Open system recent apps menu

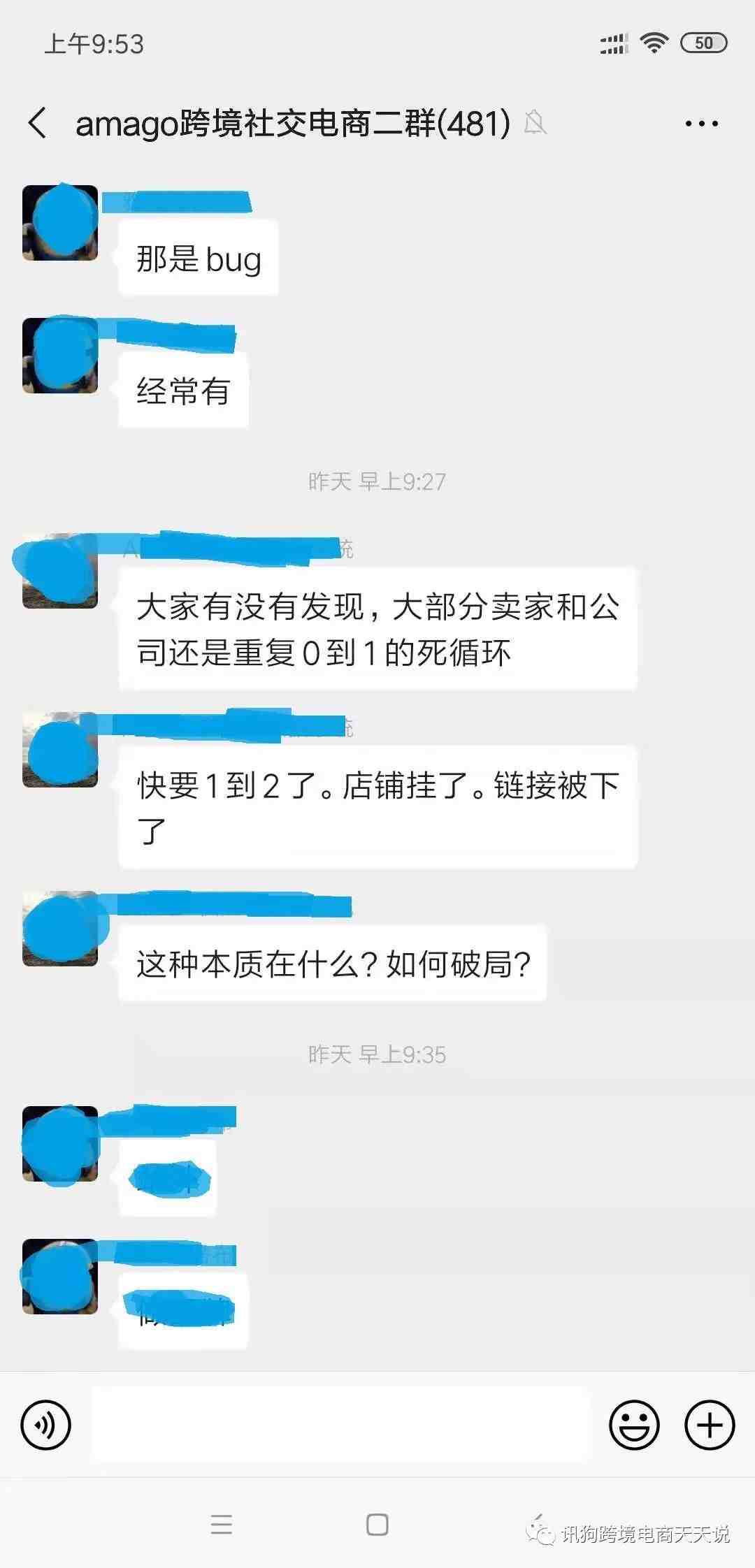click(222, 1524)
